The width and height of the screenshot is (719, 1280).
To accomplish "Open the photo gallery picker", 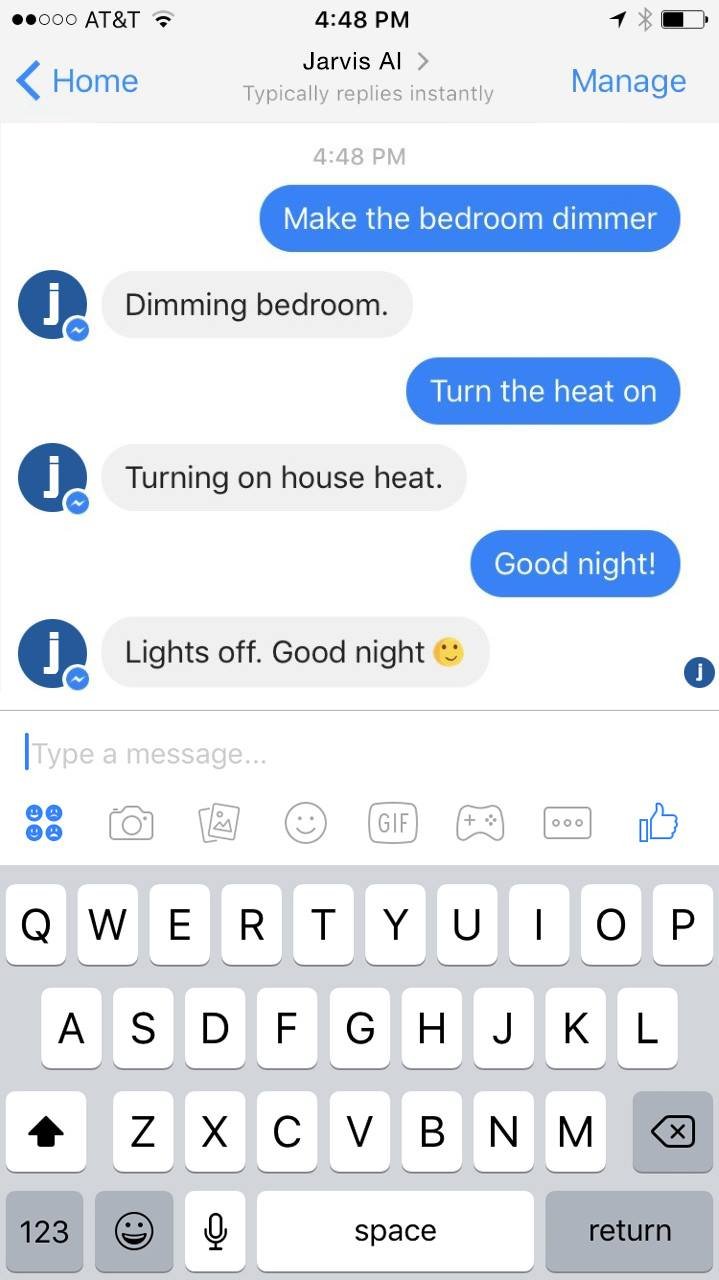I will [x=219, y=823].
